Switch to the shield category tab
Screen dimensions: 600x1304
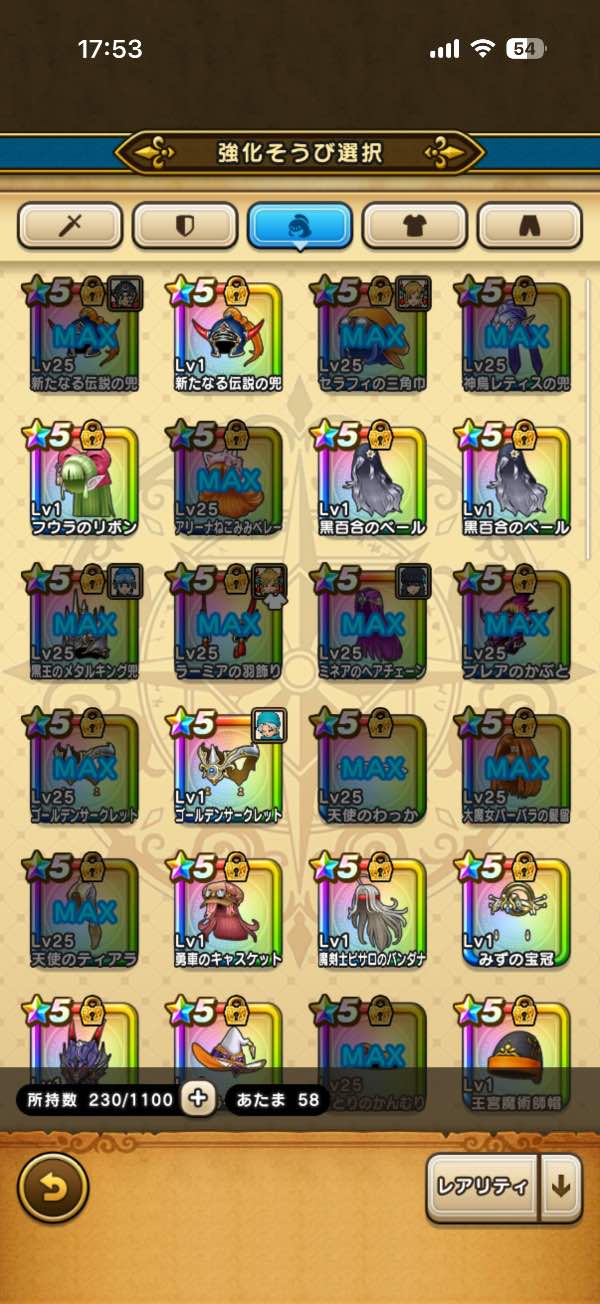tap(185, 225)
